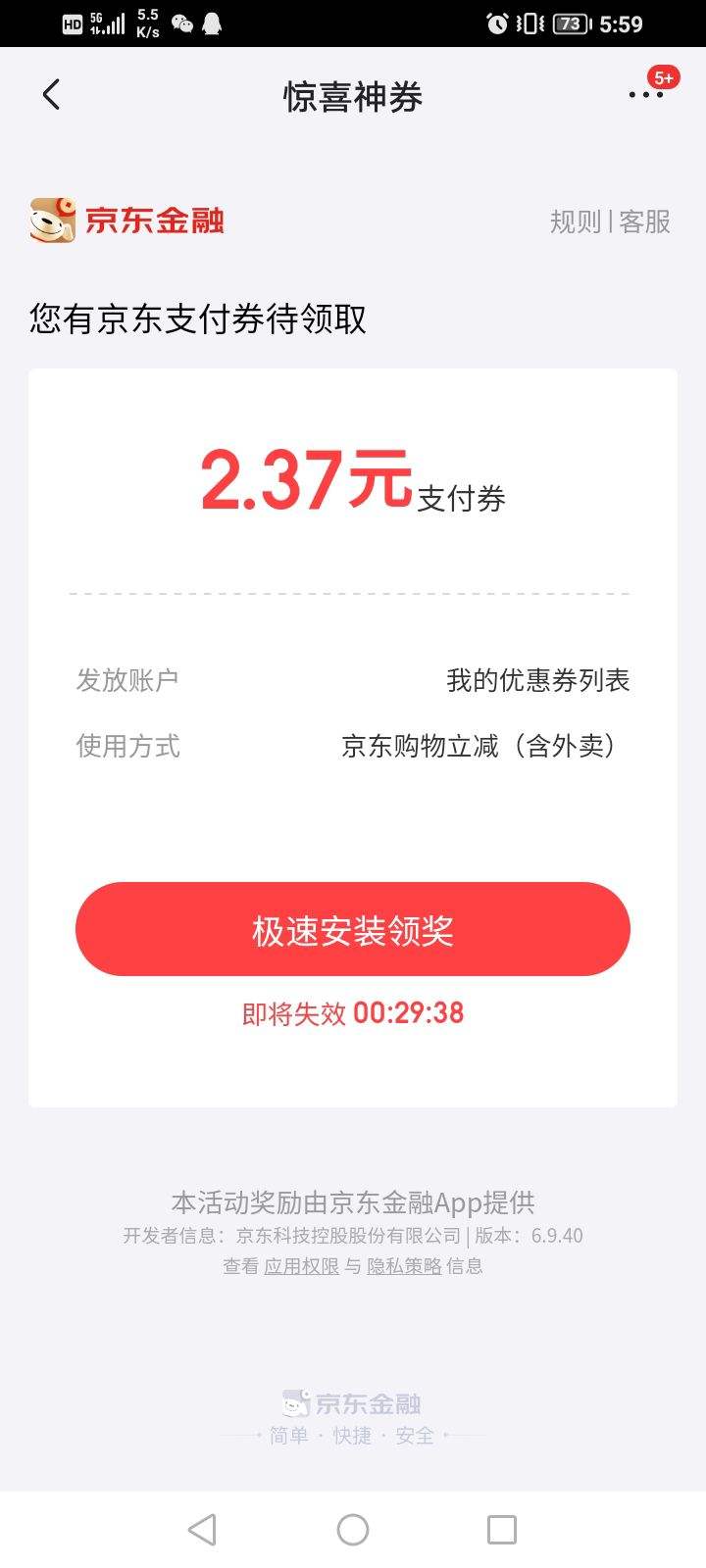Tap the alarm clock icon in status bar
This screenshot has width=706, height=1568.
point(497,22)
